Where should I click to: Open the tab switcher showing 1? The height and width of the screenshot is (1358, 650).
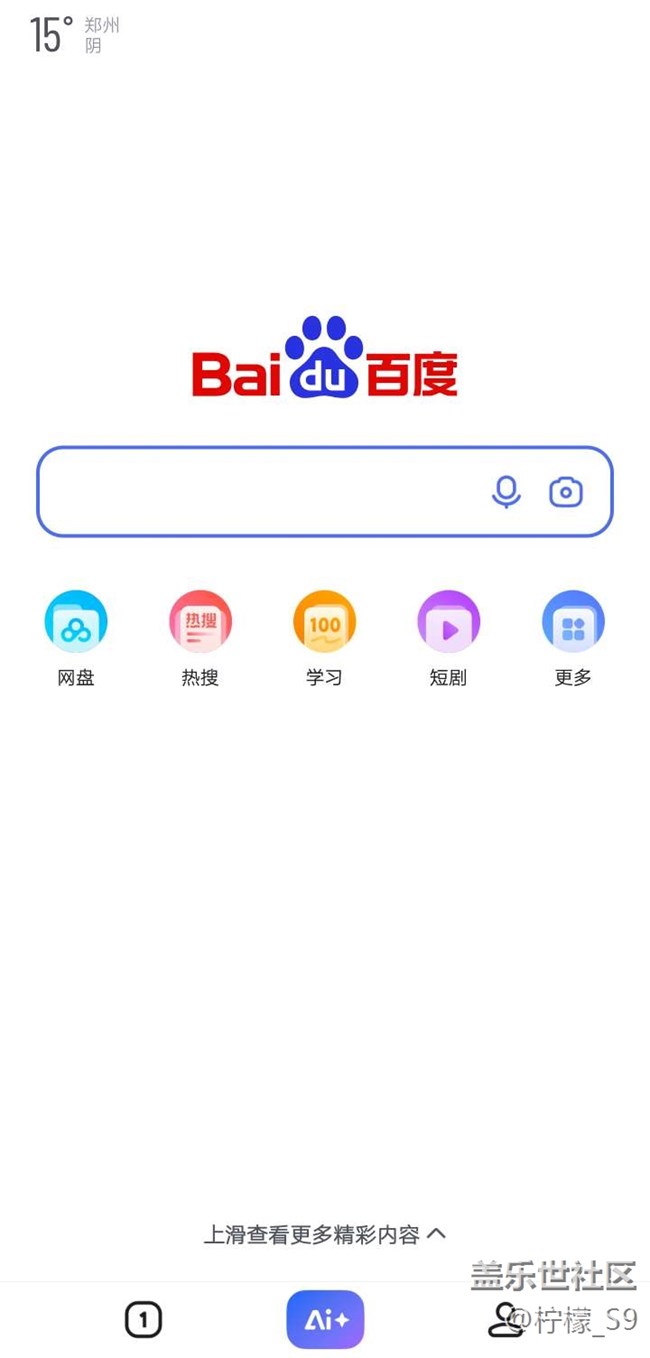pos(143,1320)
